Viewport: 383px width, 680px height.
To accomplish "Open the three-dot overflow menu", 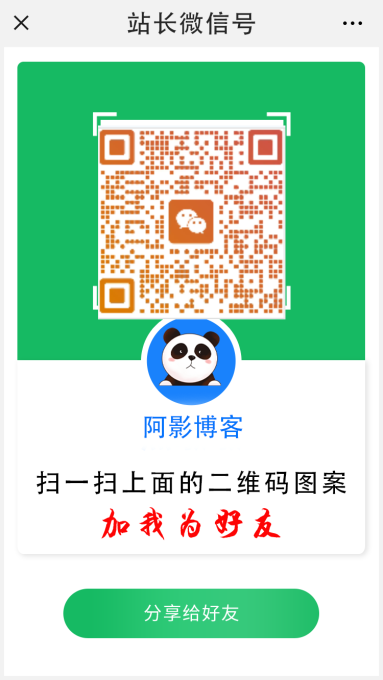I will pos(352,23).
